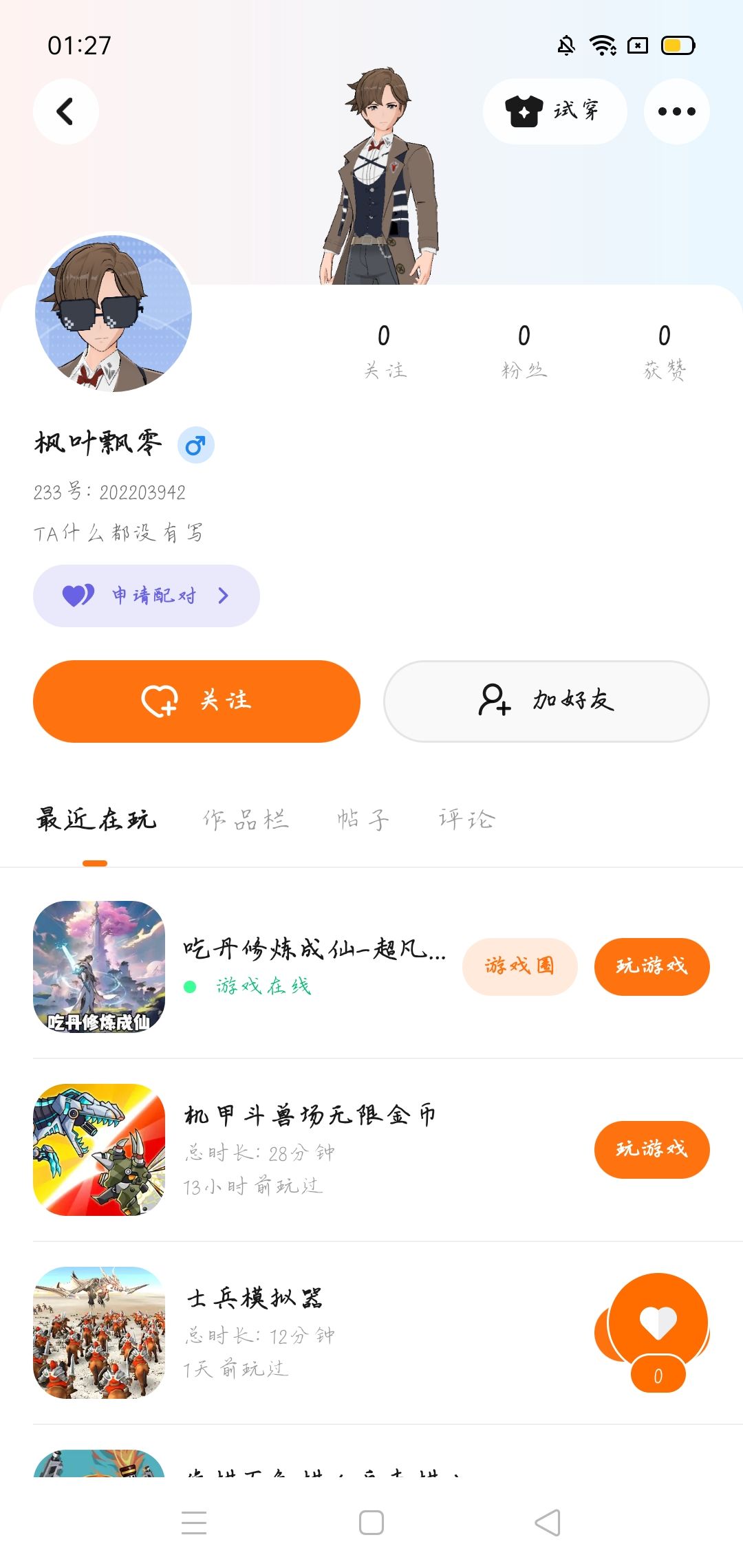
Task: Go to the system home screen
Action: 371,1523
